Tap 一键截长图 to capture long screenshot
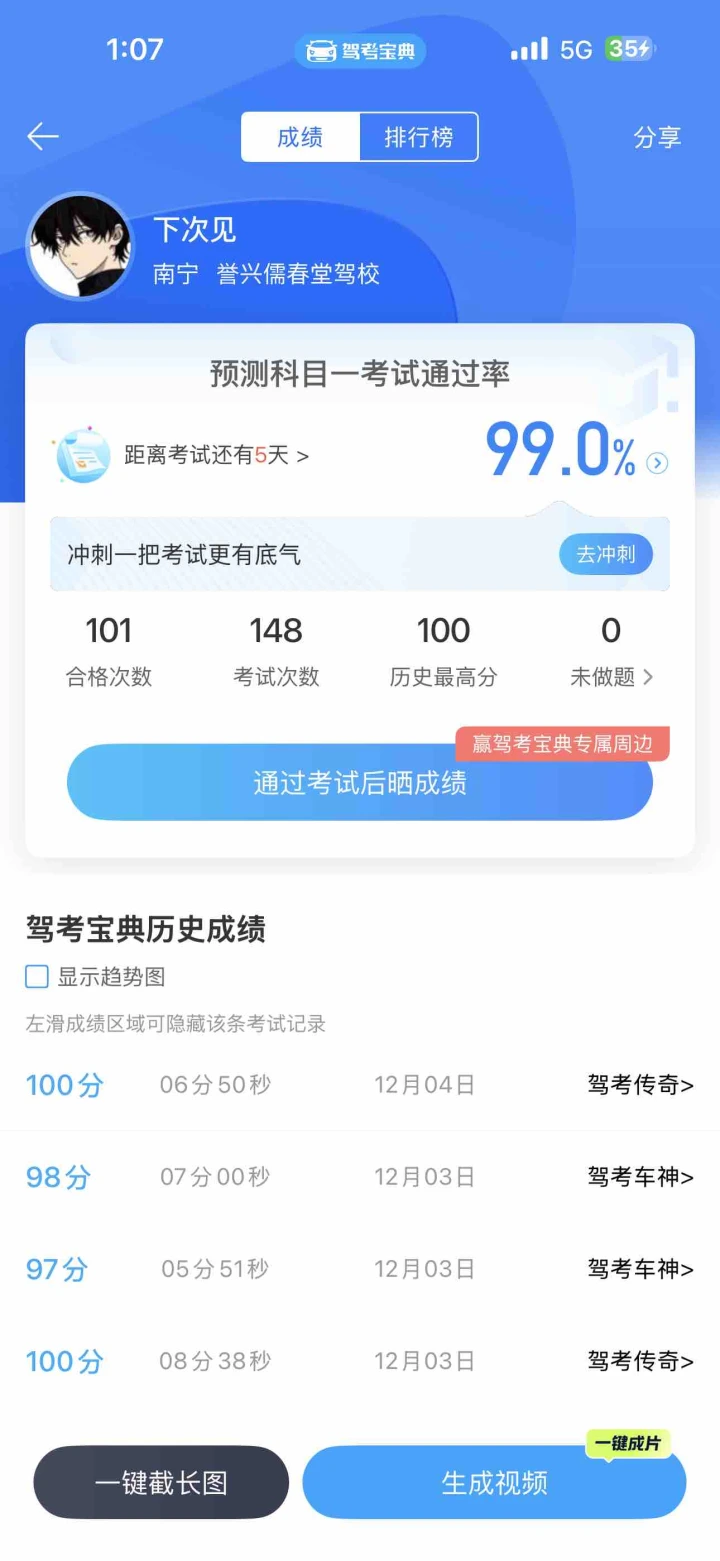This screenshot has width=720, height=1561. [161, 1482]
